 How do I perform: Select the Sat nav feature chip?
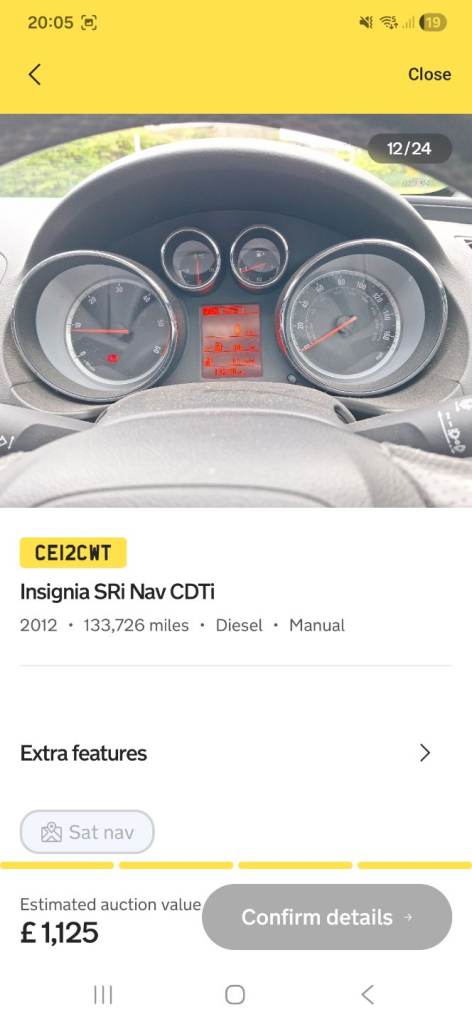tap(87, 832)
